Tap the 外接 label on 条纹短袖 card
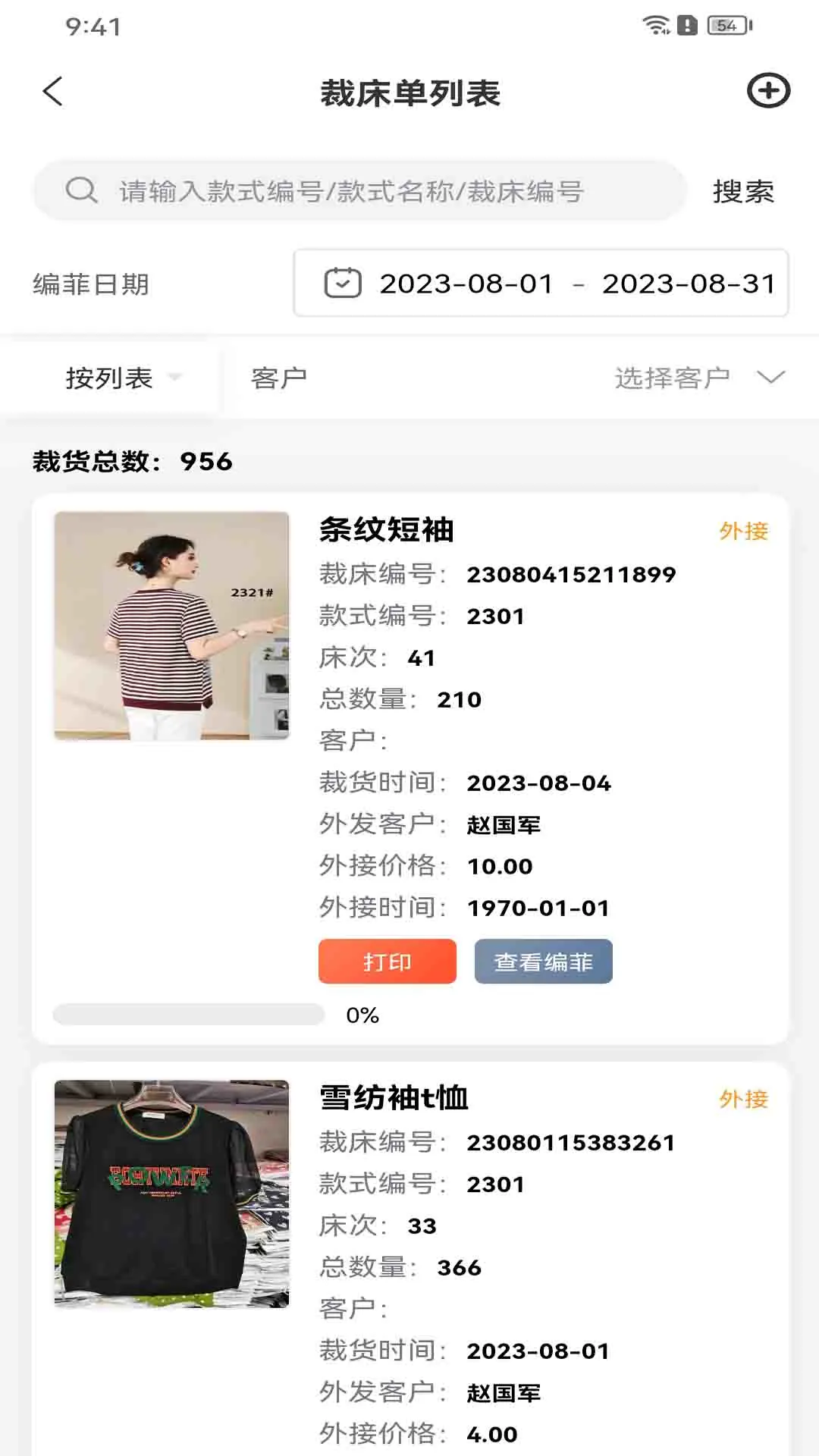This screenshot has height=1456, width=819. click(x=744, y=532)
